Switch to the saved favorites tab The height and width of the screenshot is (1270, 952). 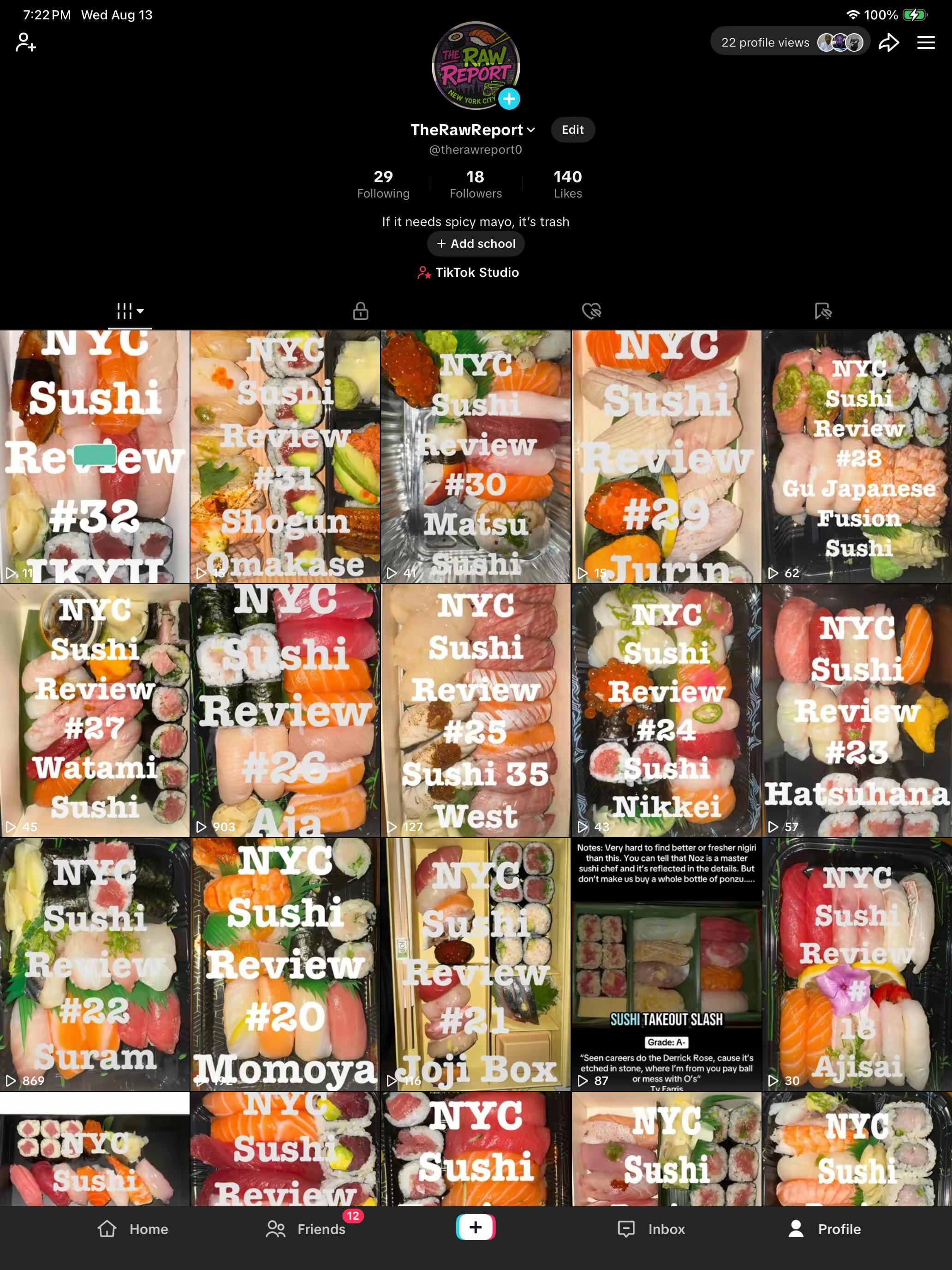pyautogui.click(x=823, y=311)
